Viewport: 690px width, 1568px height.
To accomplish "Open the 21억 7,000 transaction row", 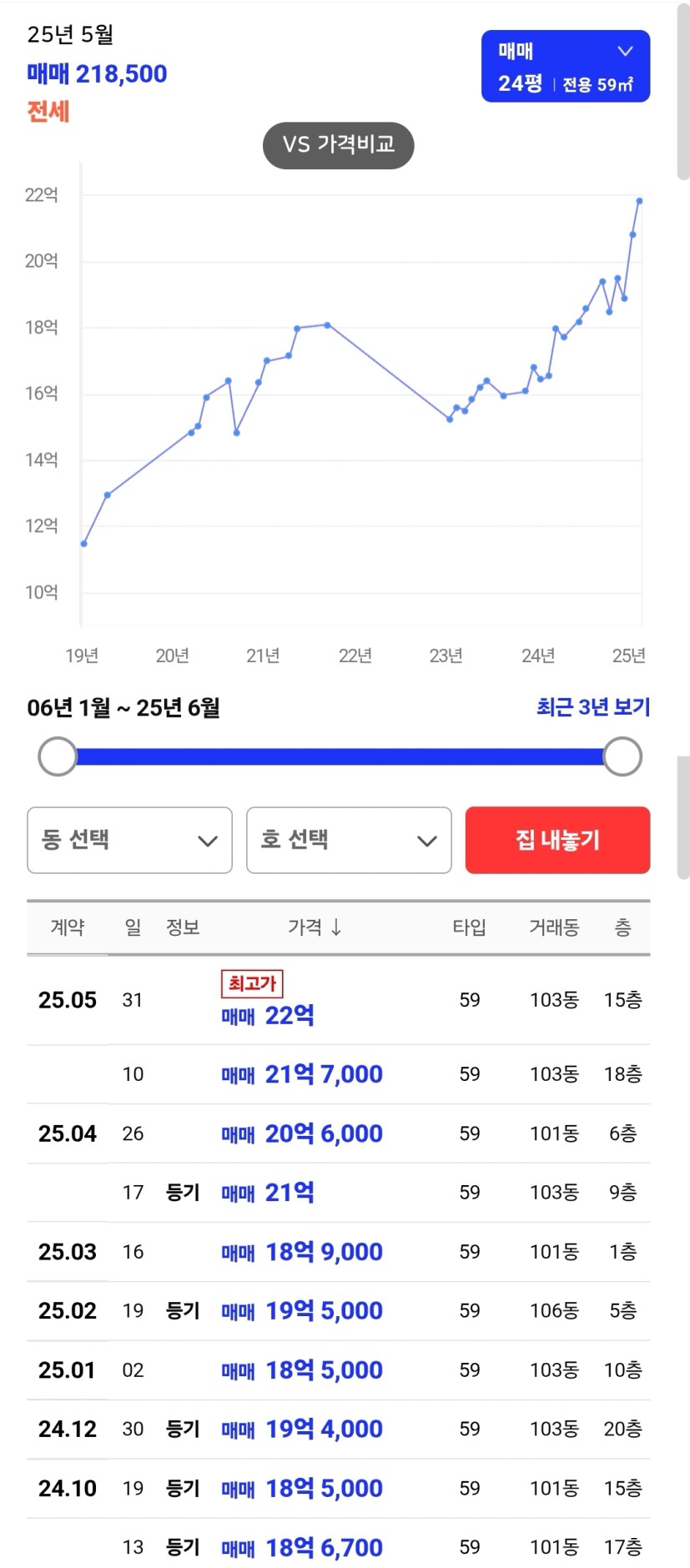I will pos(339,1074).
